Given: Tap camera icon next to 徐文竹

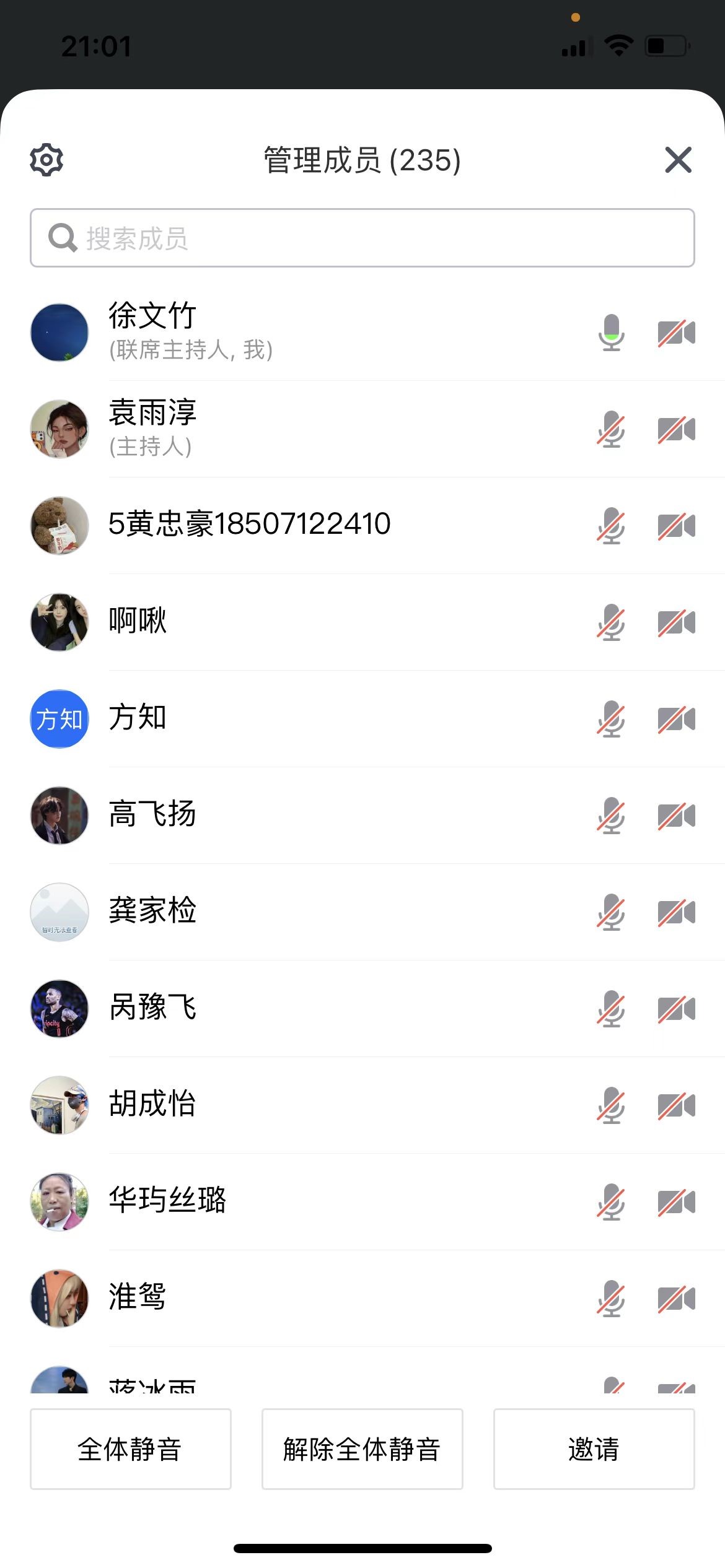Looking at the screenshot, I should 676,333.
